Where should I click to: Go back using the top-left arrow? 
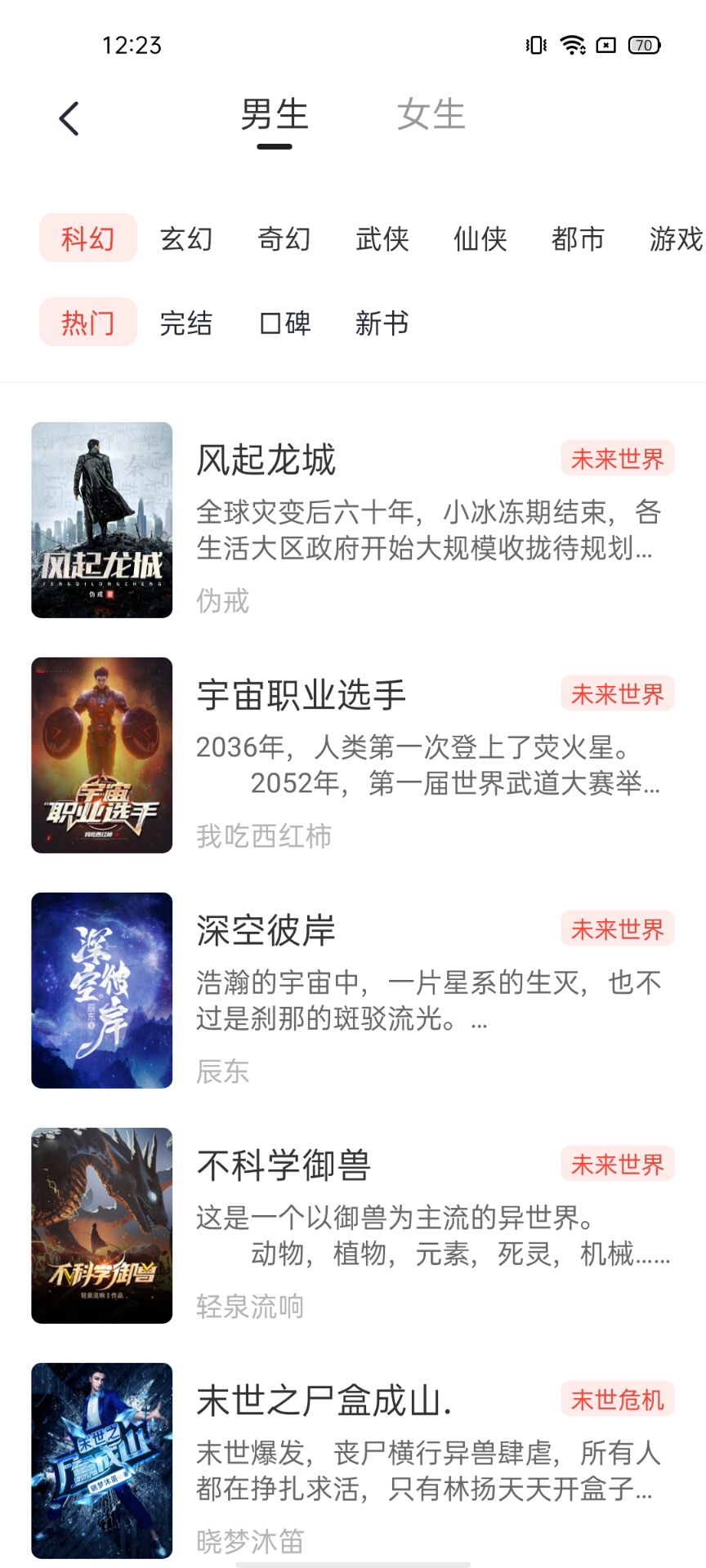point(69,118)
